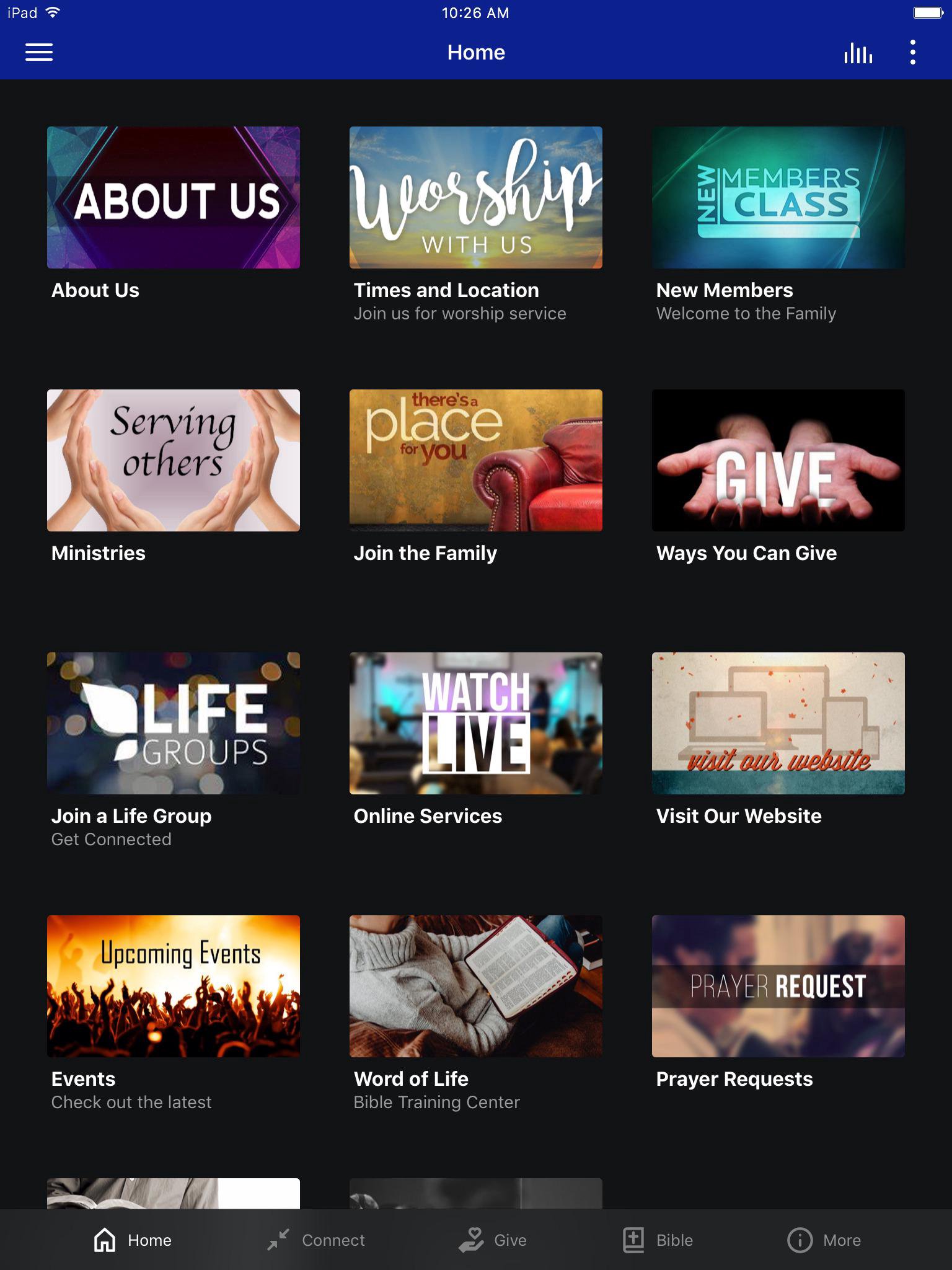Image resolution: width=952 pixels, height=1270 pixels.
Task: Select the Ministries card
Action: (x=174, y=461)
